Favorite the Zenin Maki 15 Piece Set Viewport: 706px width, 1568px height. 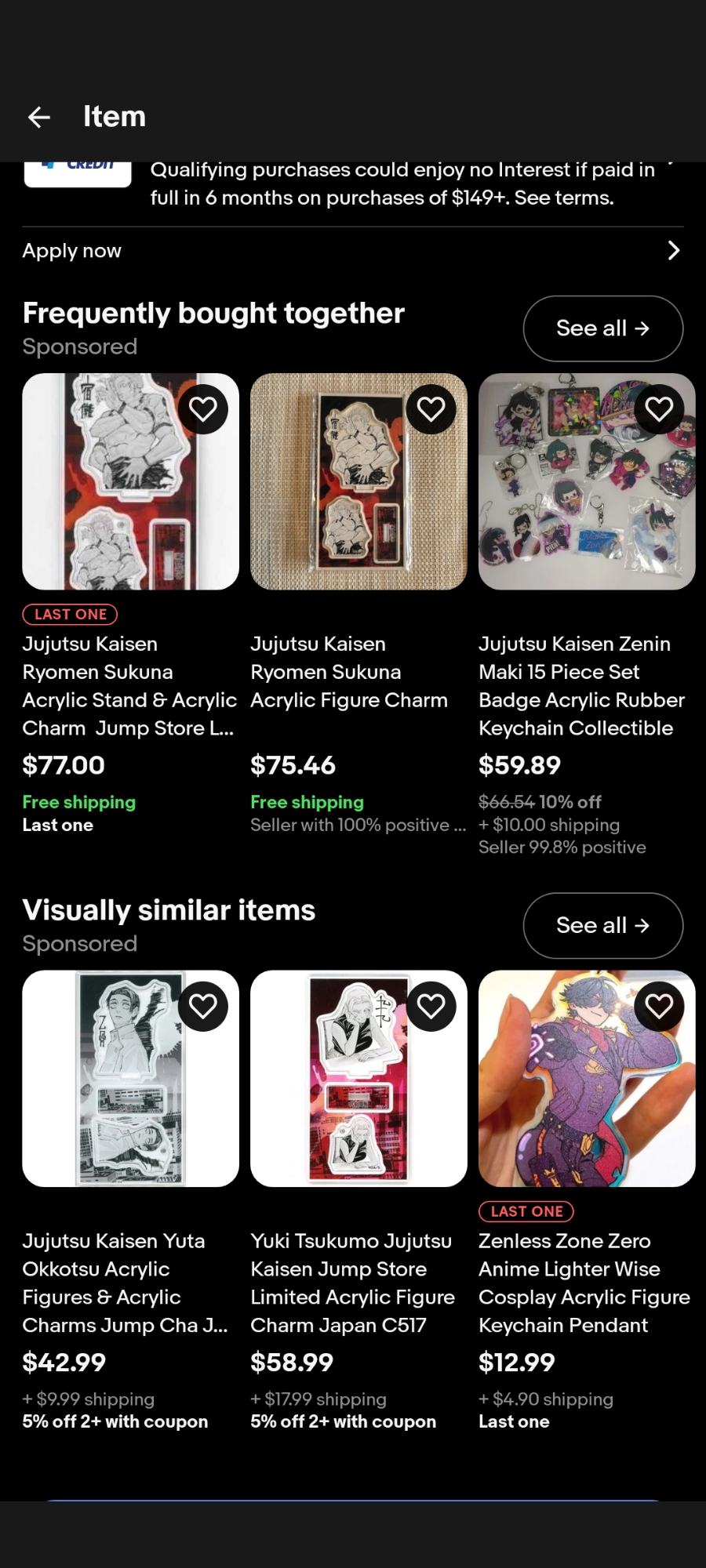point(659,409)
